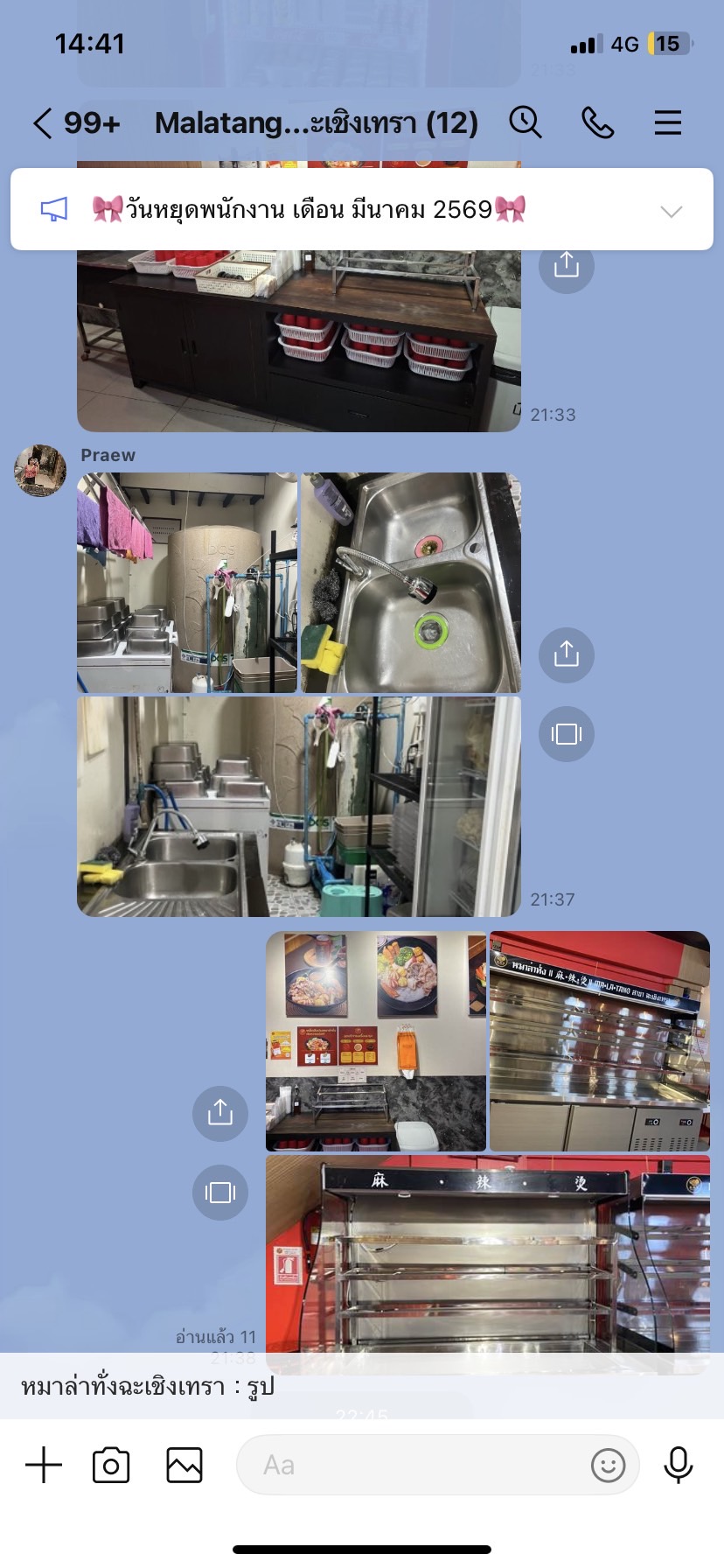Open Praew's profile picture
This screenshot has height=1568, width=724.
40,471
